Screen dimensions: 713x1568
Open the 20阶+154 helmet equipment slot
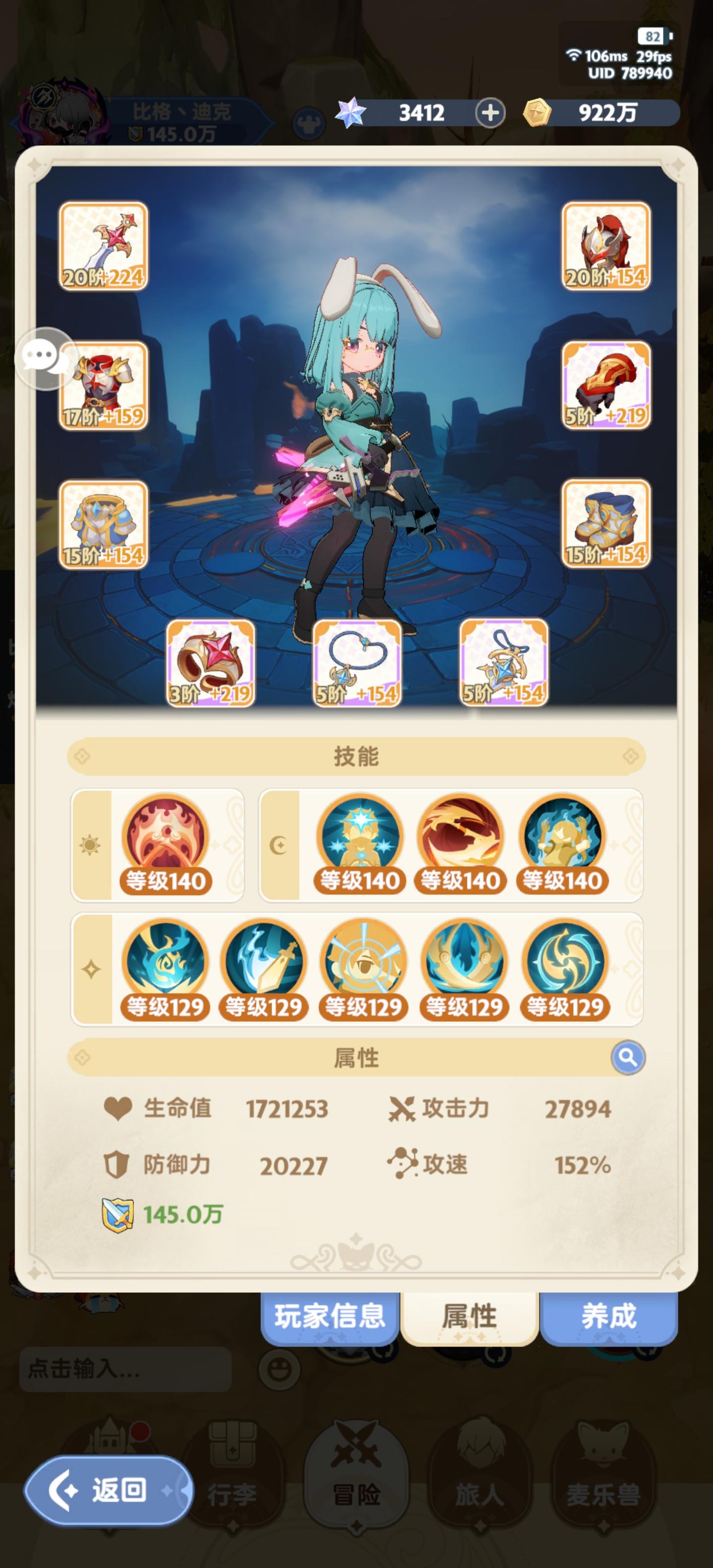pyautogui.click(x=607, y=246)
